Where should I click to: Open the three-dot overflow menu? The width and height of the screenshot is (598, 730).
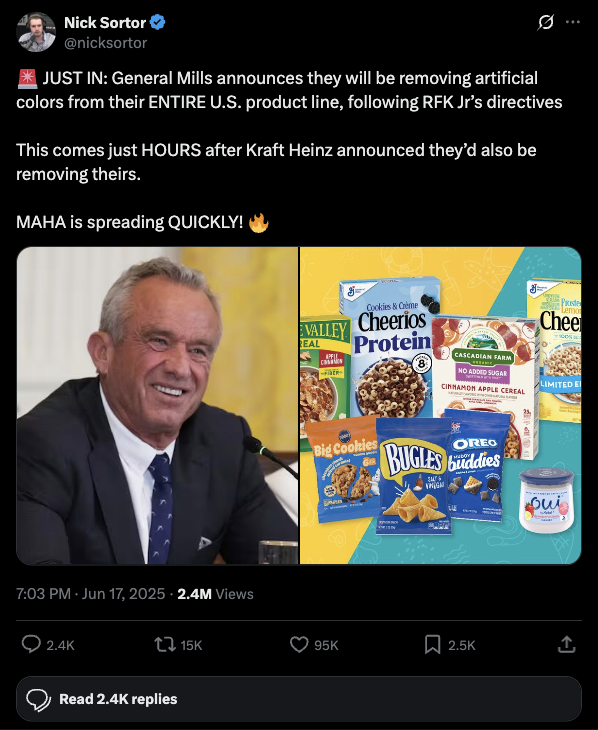point(573,22)
